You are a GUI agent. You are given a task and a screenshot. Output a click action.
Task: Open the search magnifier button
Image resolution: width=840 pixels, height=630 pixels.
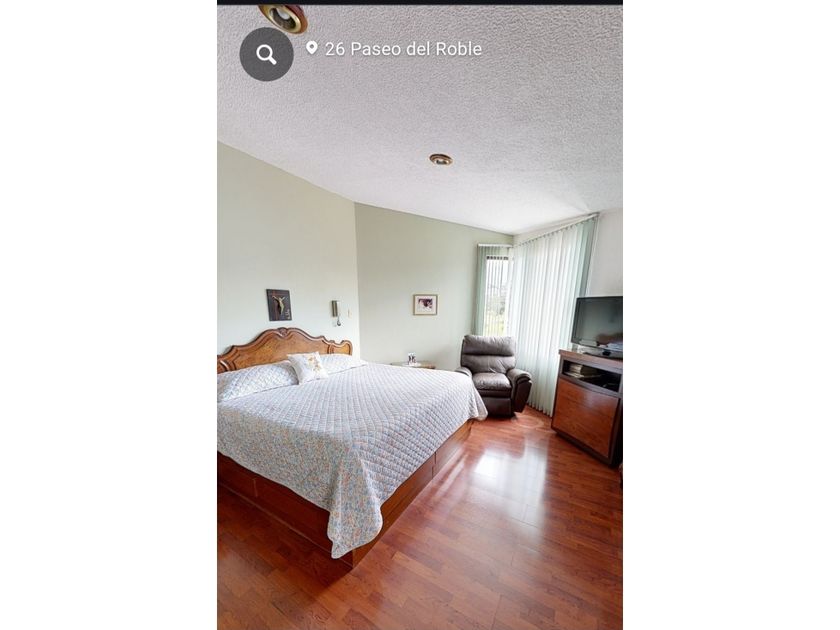[x=266, y=54]
